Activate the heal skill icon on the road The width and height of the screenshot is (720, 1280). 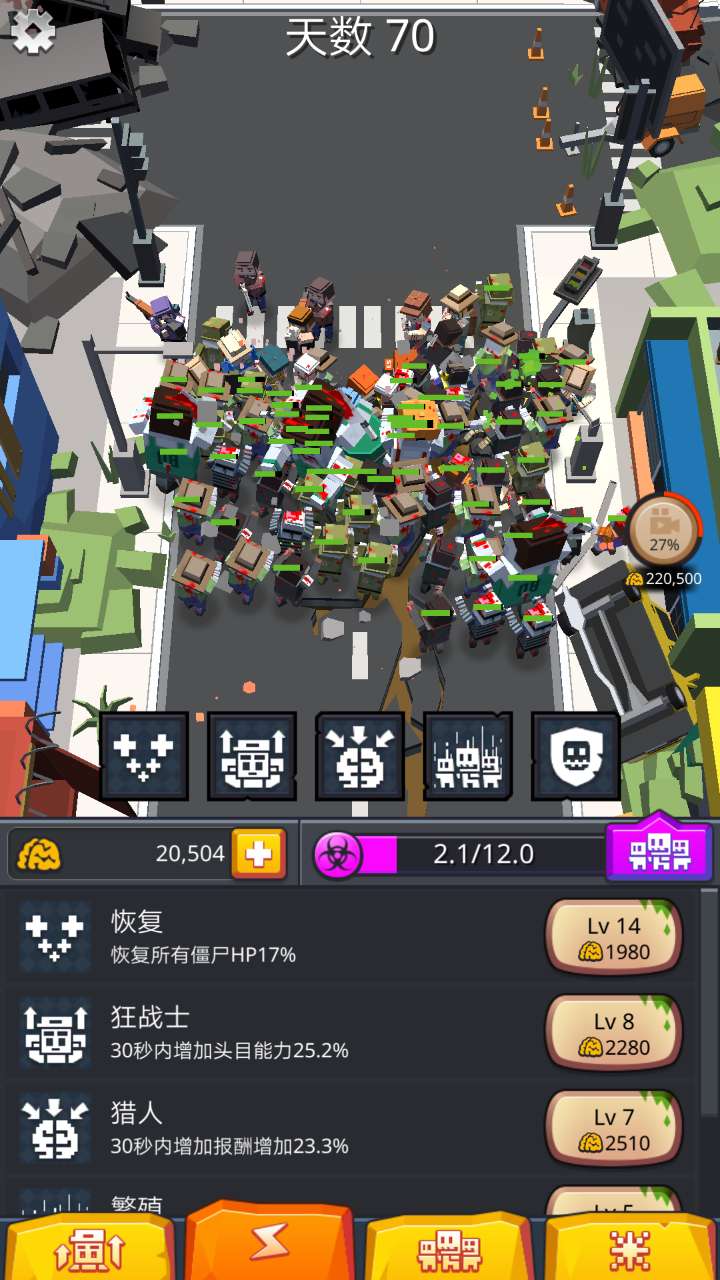[145, 756]
